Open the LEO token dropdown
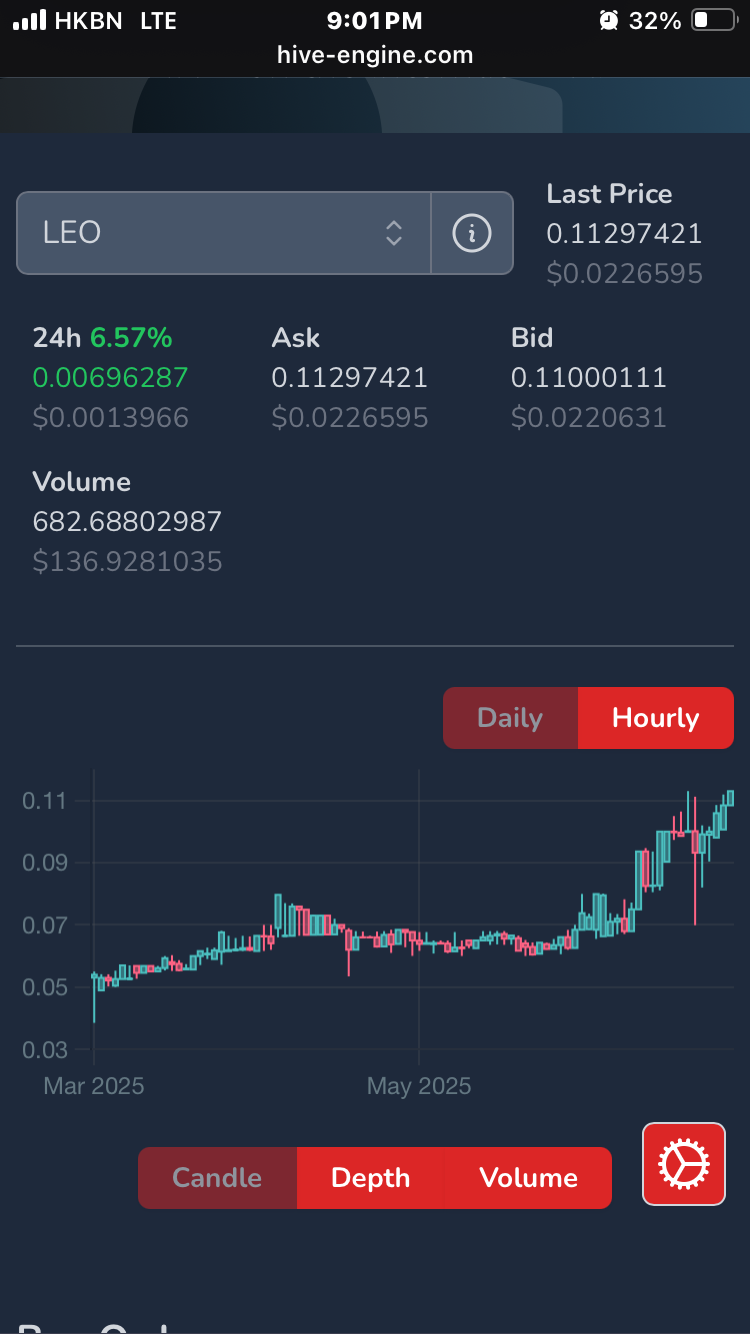 (x=224, y=233)
